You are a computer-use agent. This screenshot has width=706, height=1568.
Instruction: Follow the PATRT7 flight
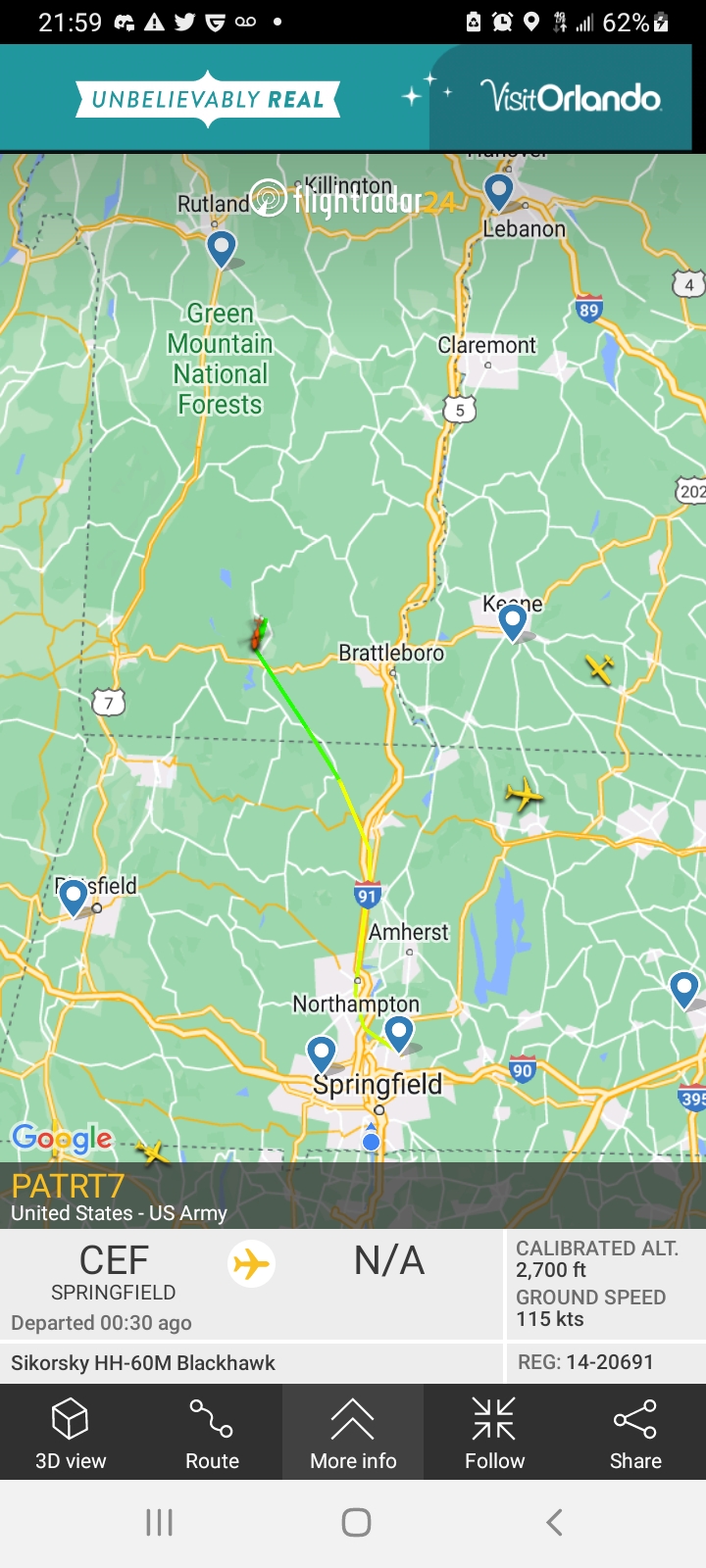coord(494,1432)
